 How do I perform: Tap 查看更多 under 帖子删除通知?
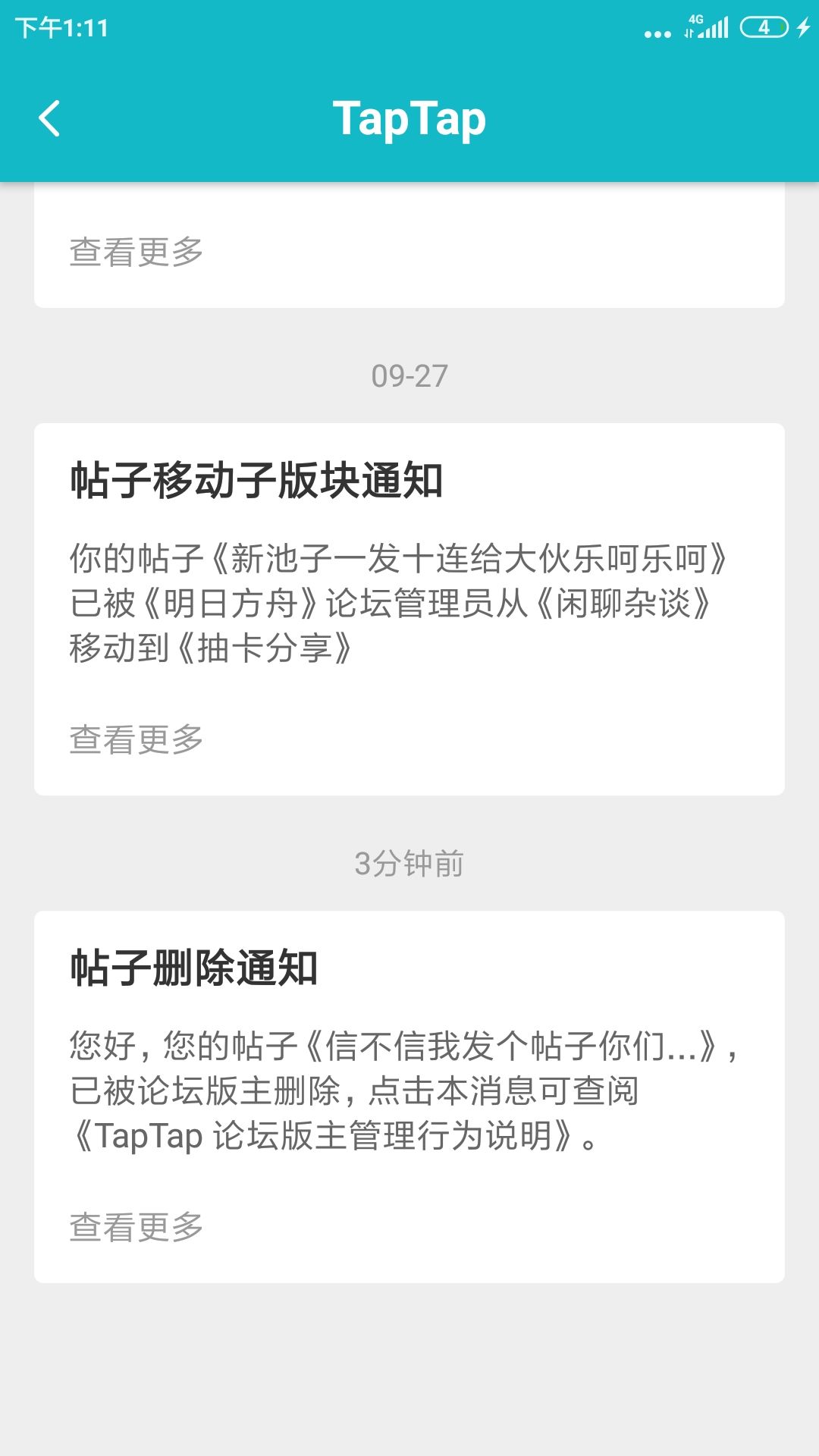coord(136,1227)
